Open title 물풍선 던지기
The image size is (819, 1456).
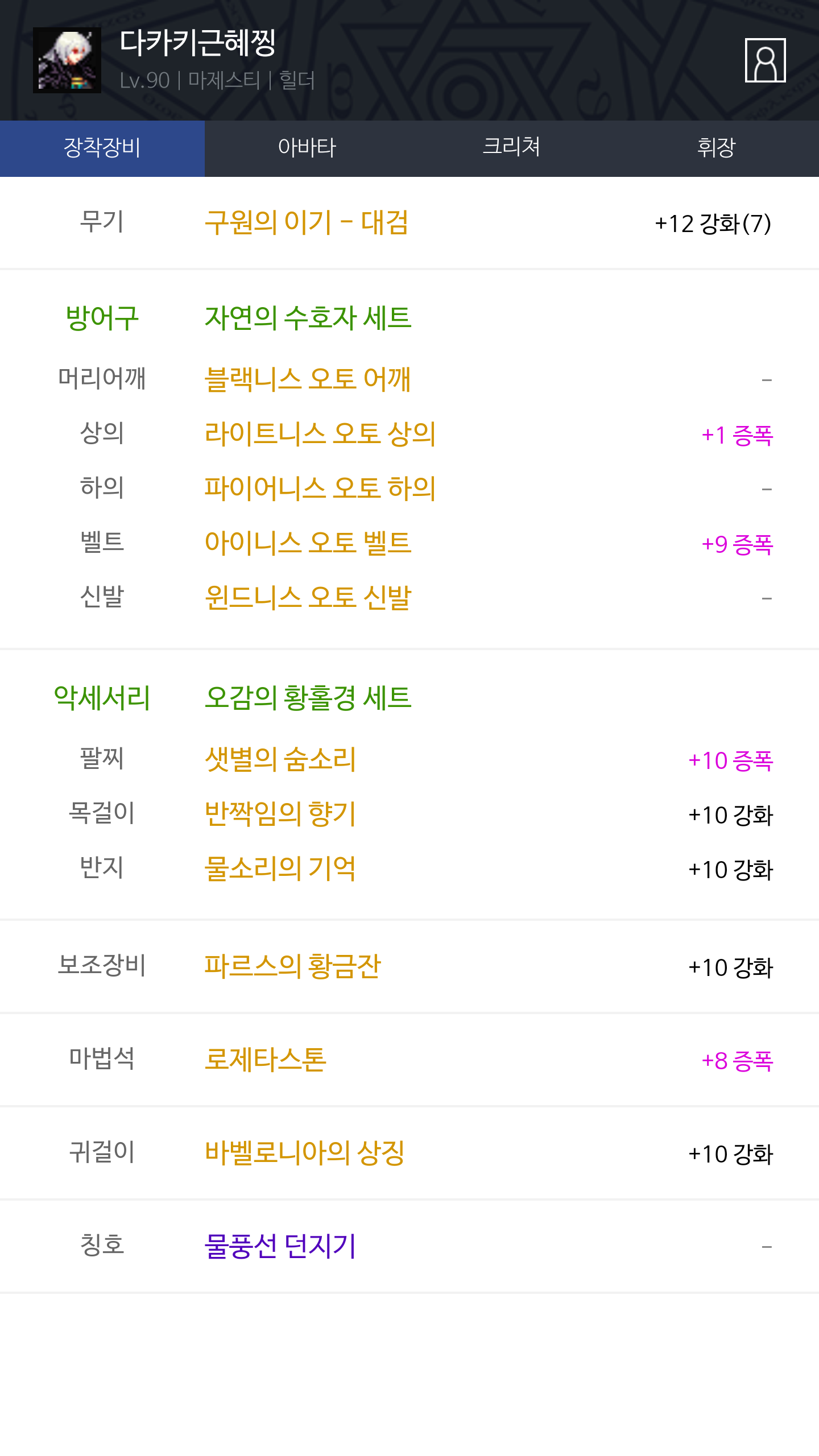point(280,1246)
